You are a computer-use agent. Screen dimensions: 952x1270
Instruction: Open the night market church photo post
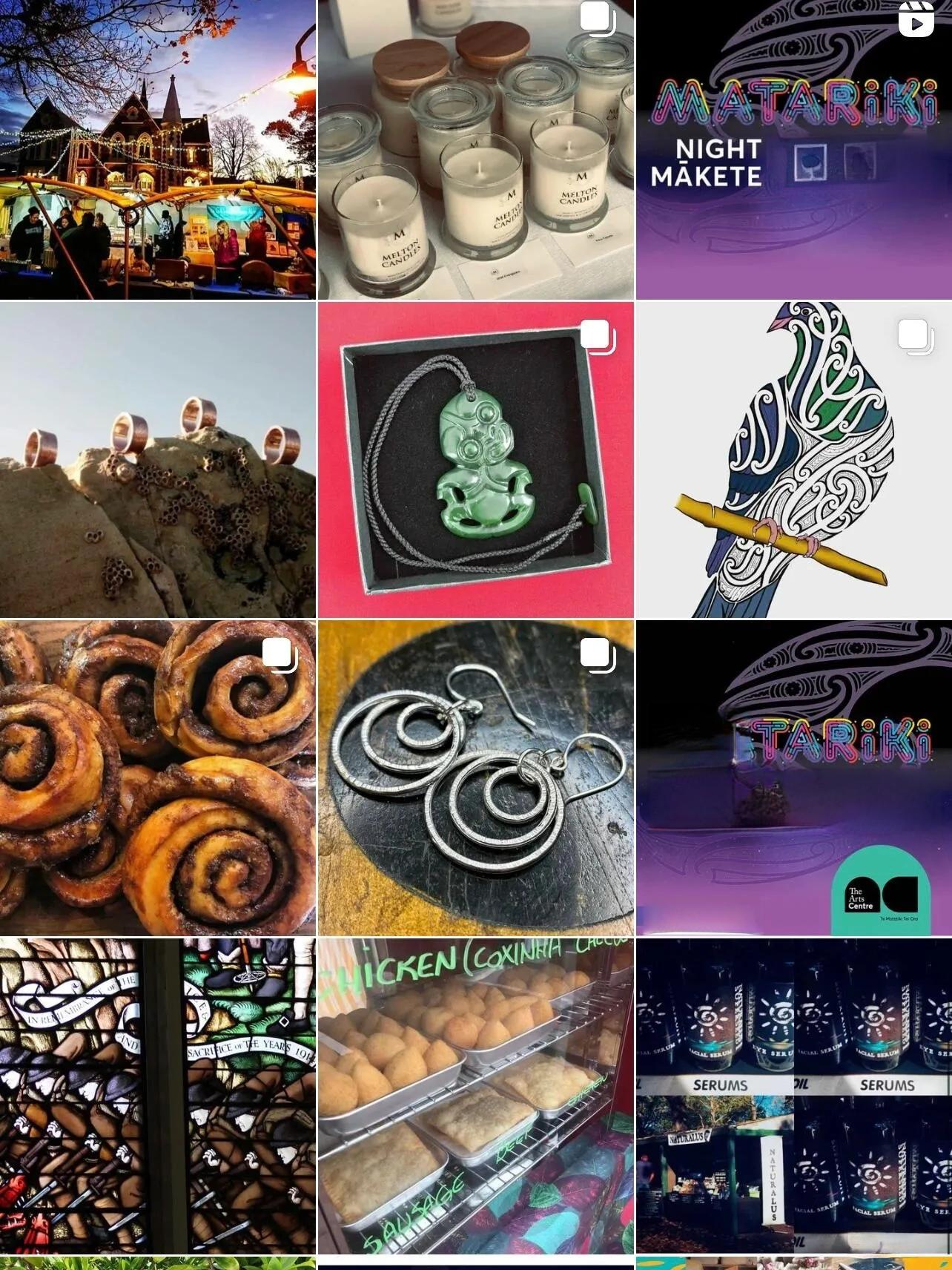coord(158,149)
